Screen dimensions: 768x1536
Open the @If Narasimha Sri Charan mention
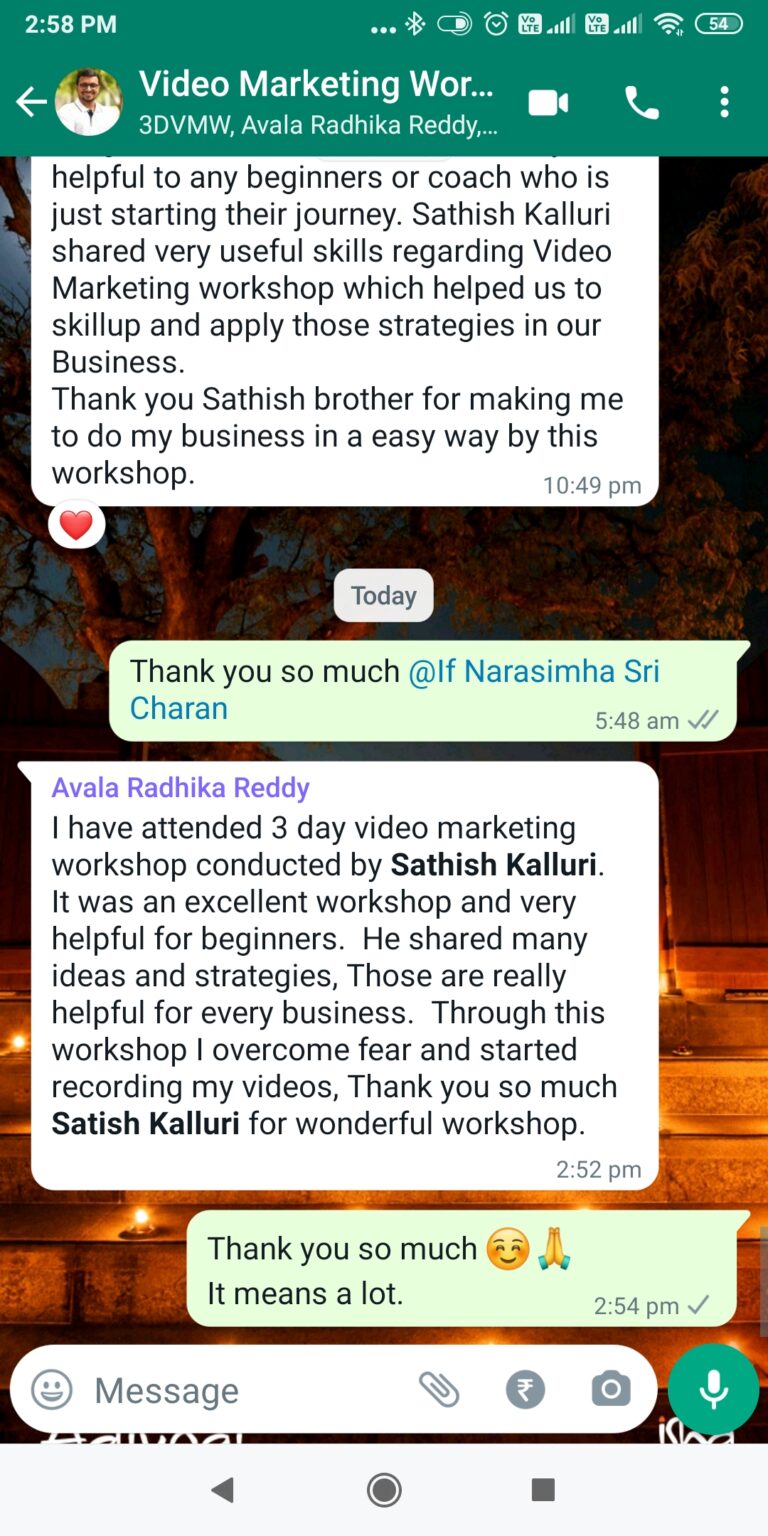pyautogui.click(x=394, y=689)
